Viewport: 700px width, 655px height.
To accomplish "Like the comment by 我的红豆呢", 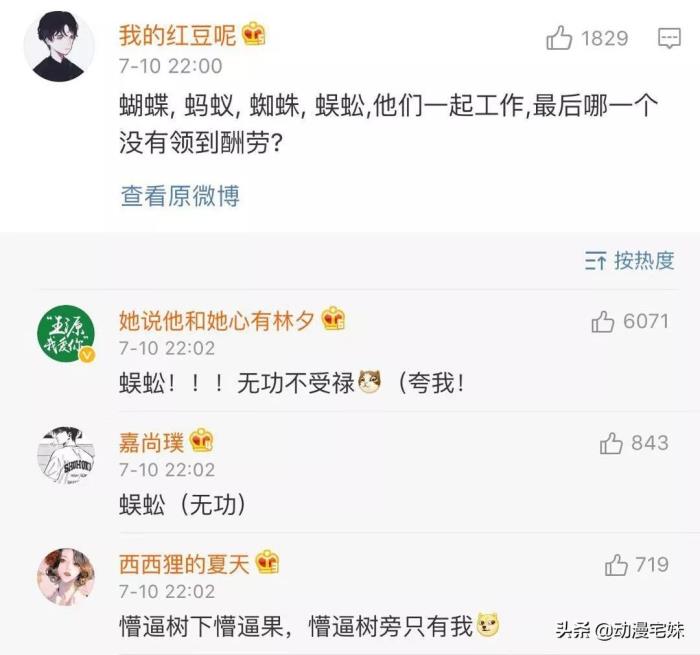I will (x=561, y=39).
